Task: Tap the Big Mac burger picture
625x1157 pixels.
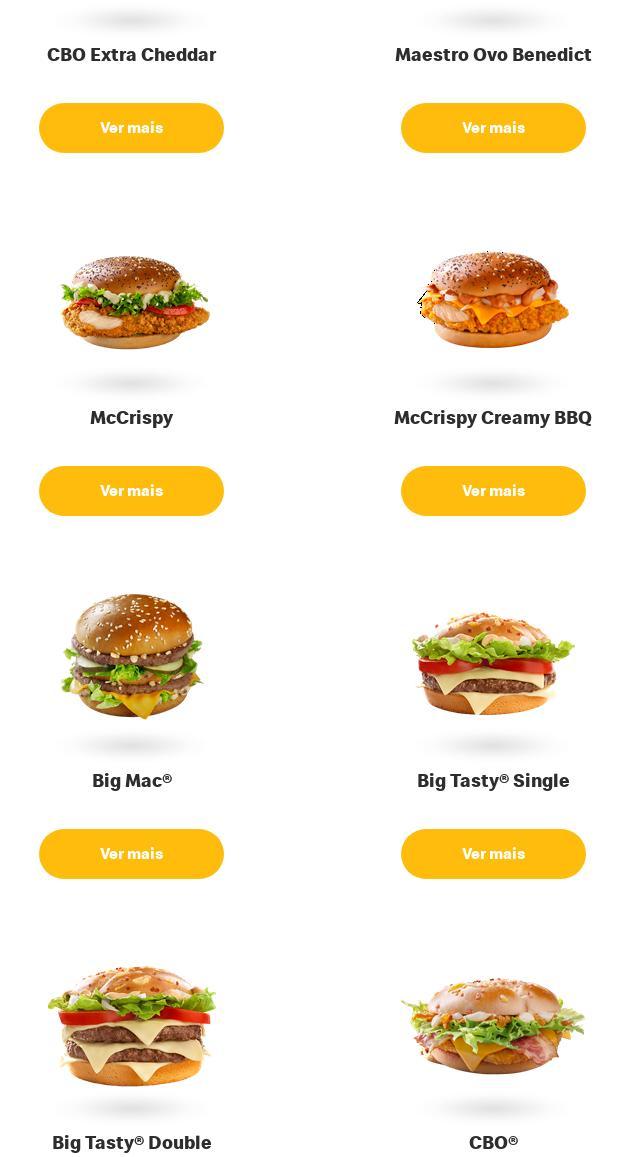Action: pos(133,656)
